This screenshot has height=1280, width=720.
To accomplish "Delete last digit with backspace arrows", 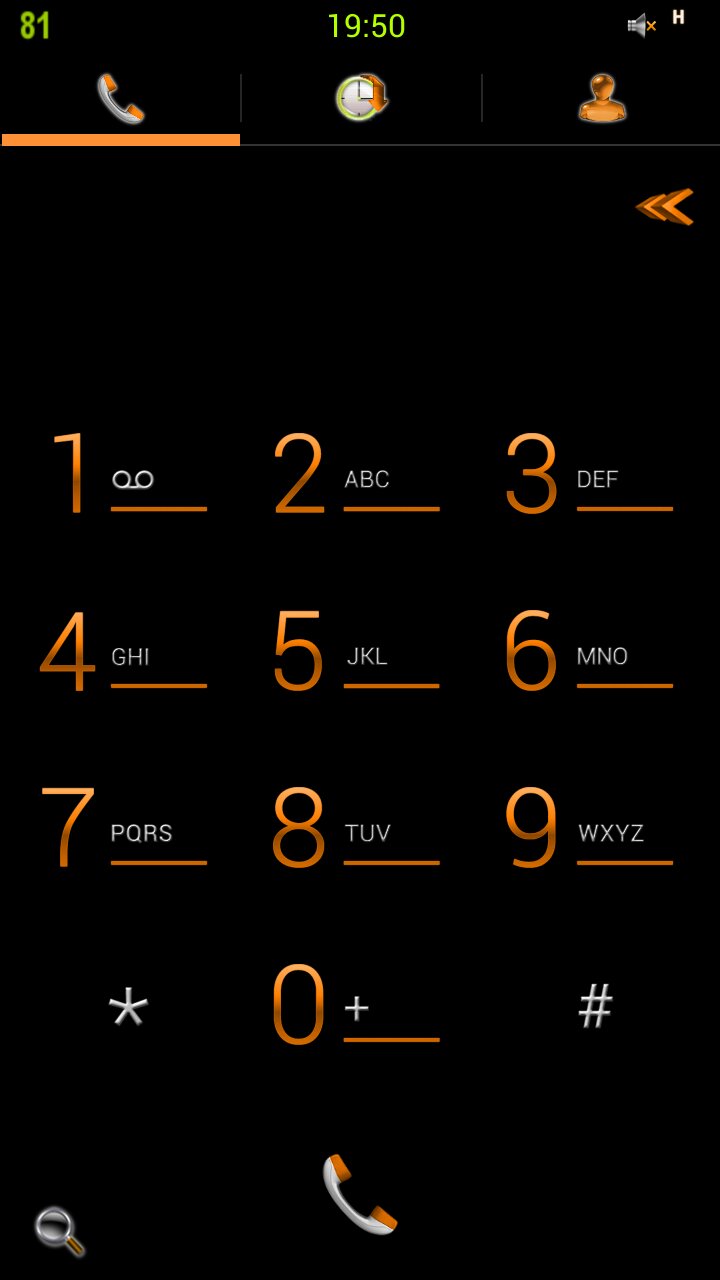I will point(665,206).
